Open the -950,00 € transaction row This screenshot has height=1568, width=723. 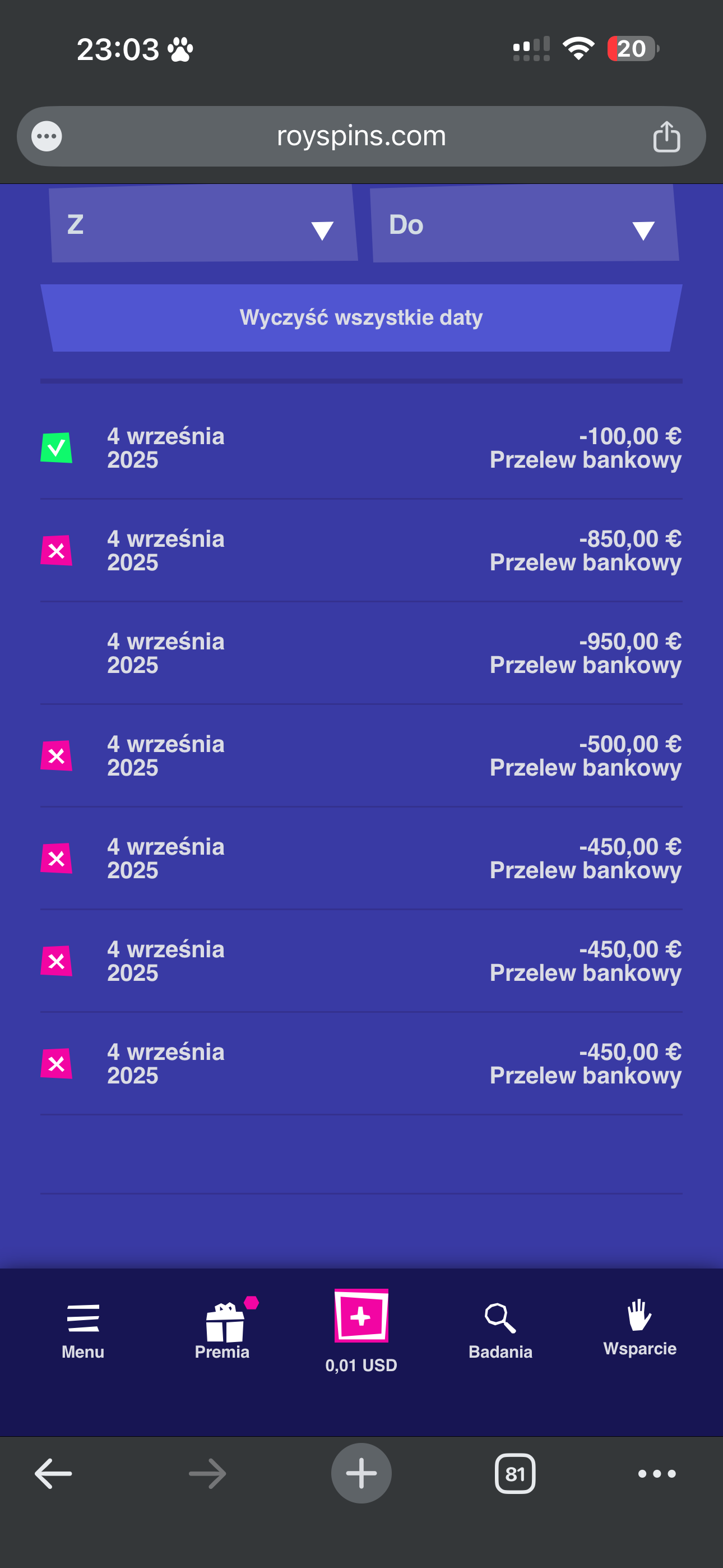click(x=361, y=653)
